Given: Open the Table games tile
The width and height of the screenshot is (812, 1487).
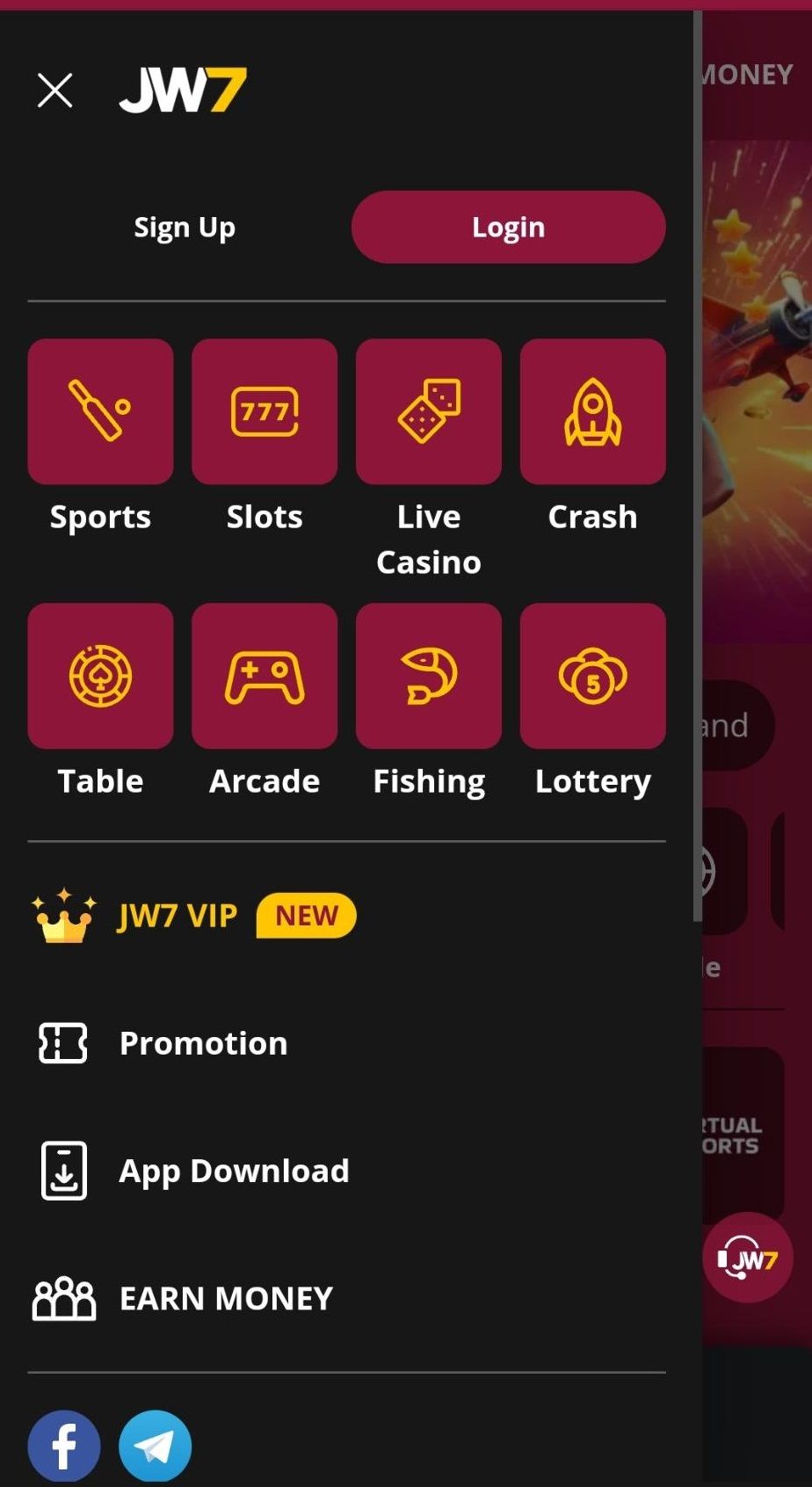Looking at the screenshot, I should tap(100, 676).
